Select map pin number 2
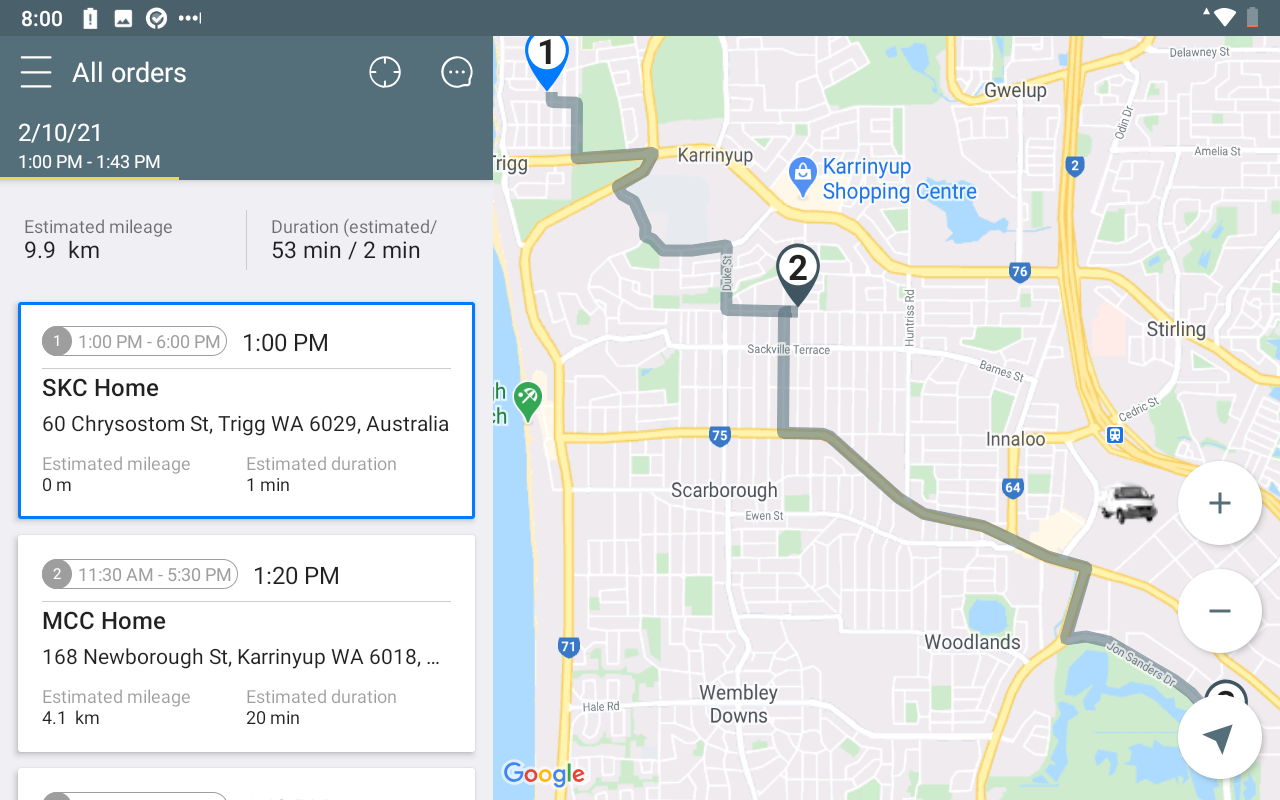 tap(797, 272)
